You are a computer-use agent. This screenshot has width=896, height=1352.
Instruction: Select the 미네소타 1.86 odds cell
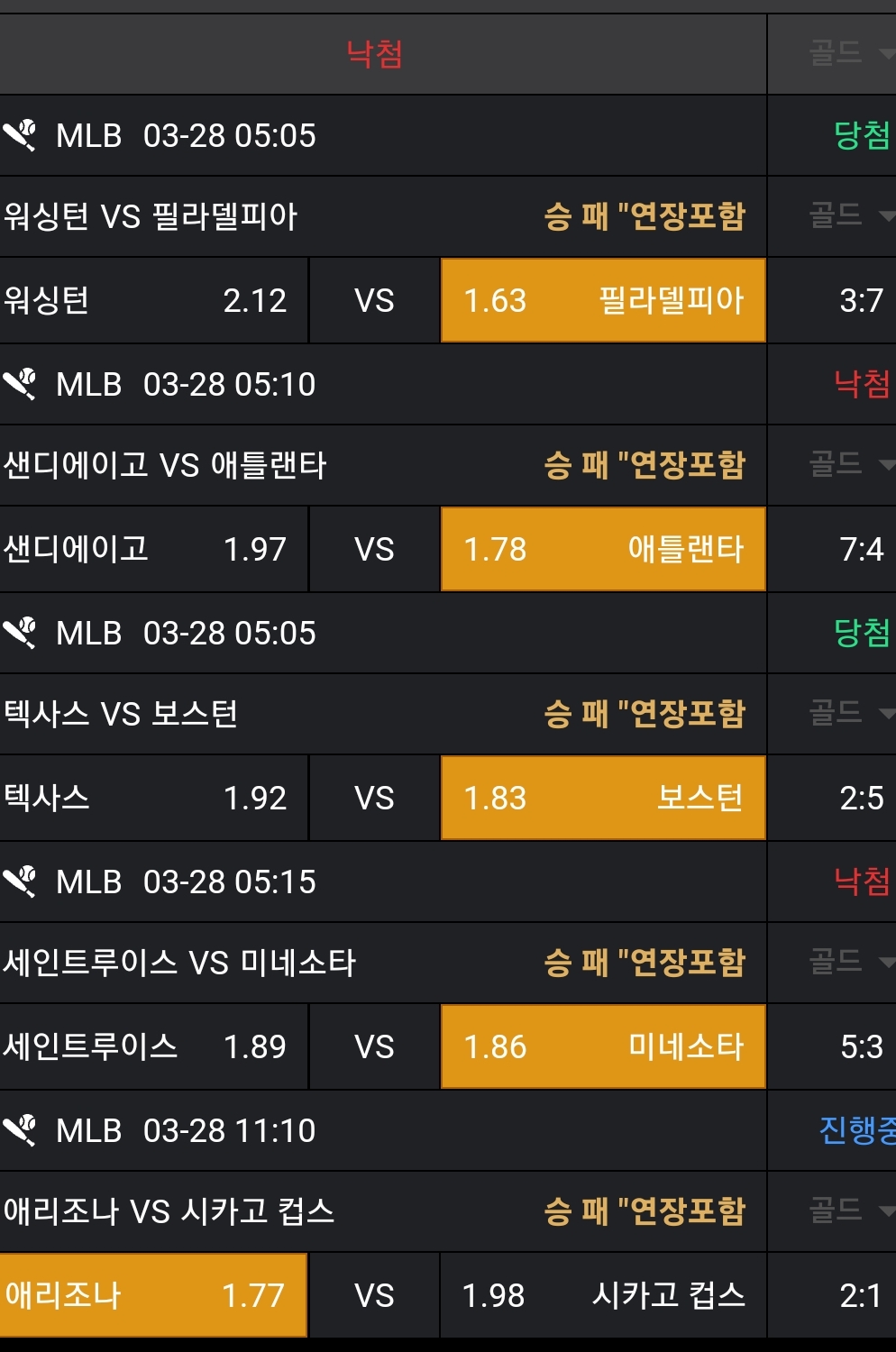pyautogui.click(x=602, y=1047)
